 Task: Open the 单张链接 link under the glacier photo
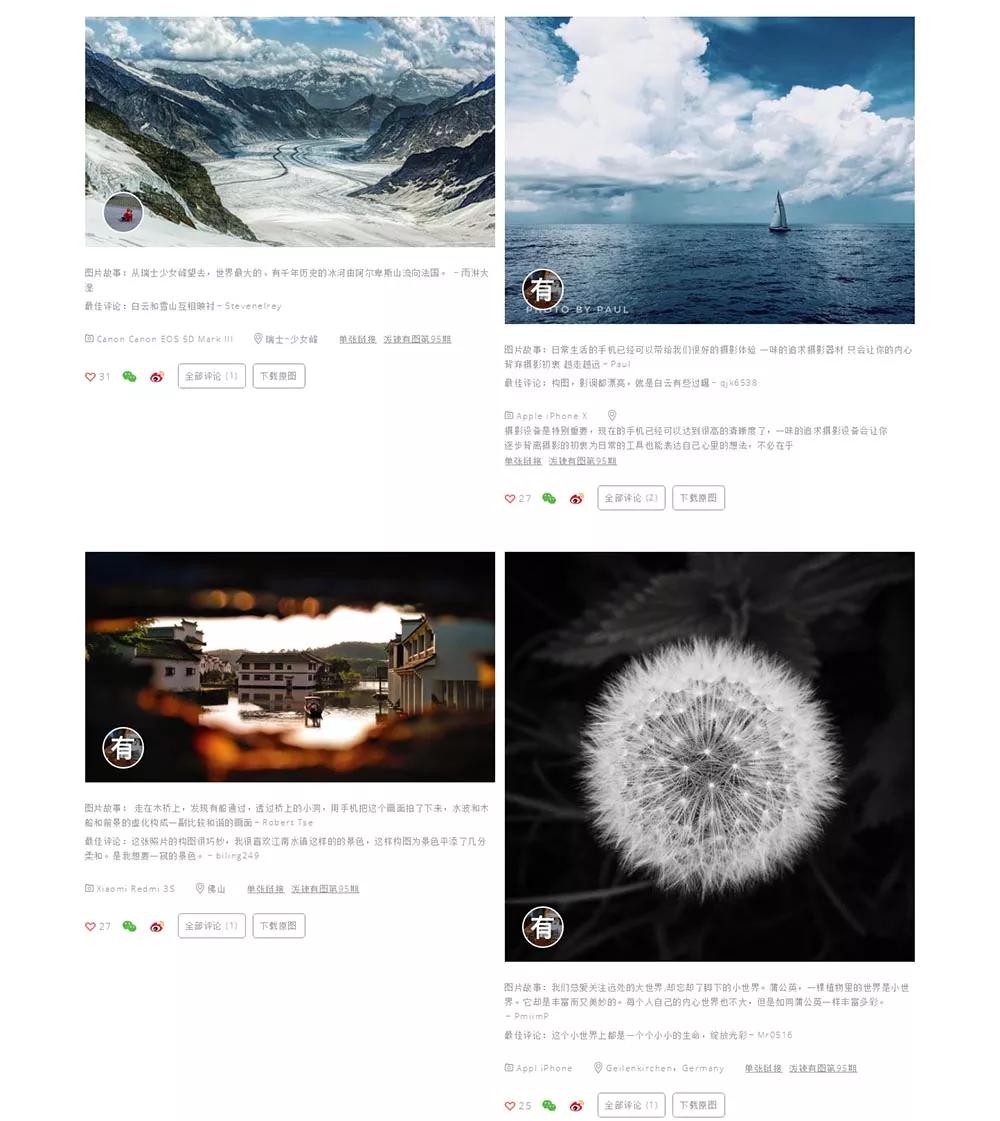356,339
